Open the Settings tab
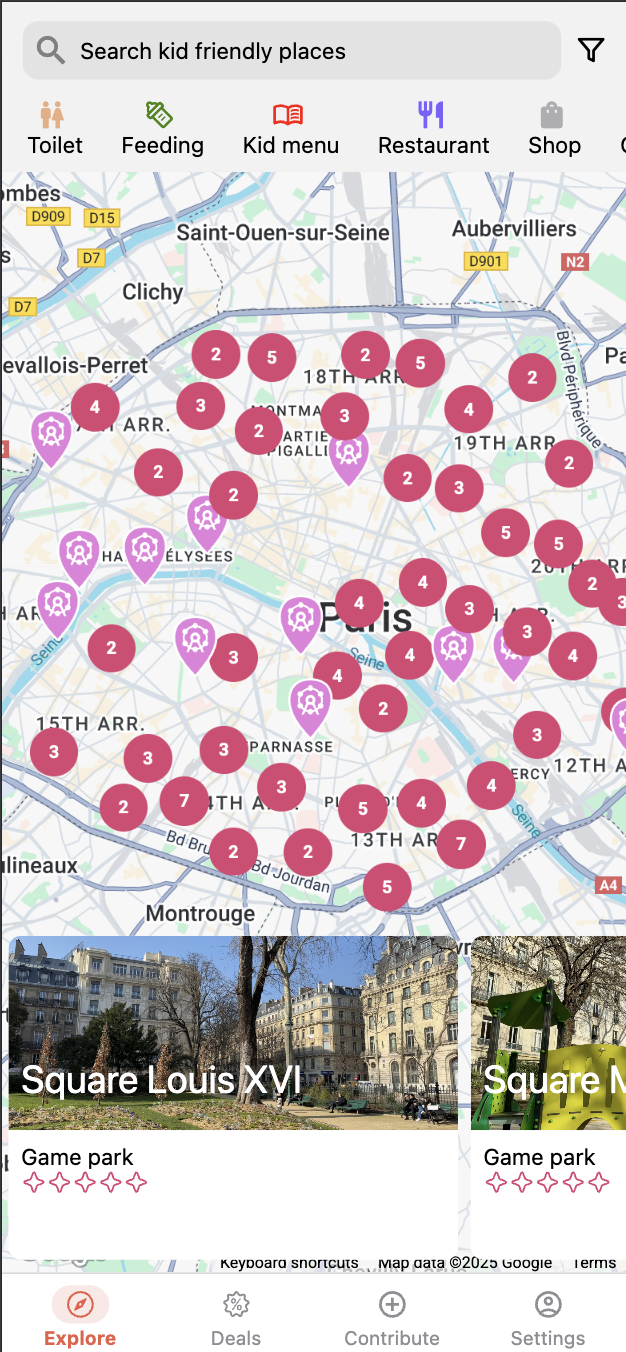626x1352 pixels. (548, 1319)
